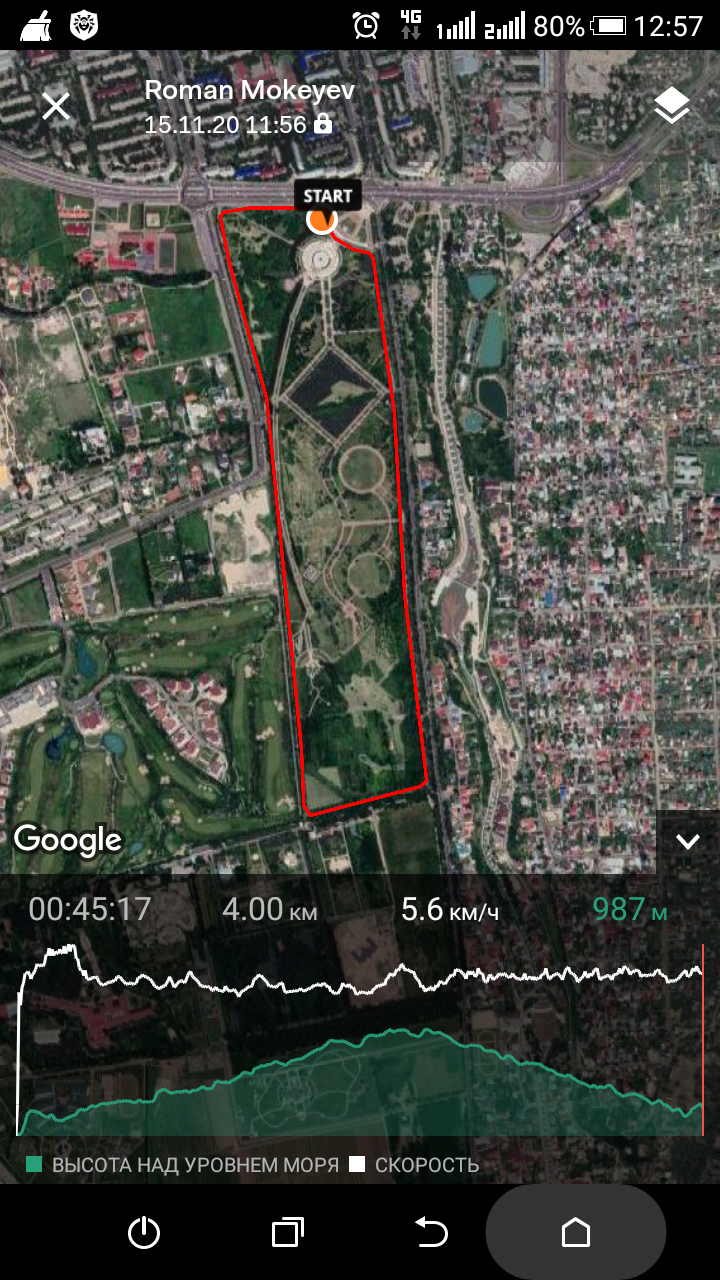Screen dimensions: 720x1280
Task: Close the workout route view
Action: pos(56,107)
